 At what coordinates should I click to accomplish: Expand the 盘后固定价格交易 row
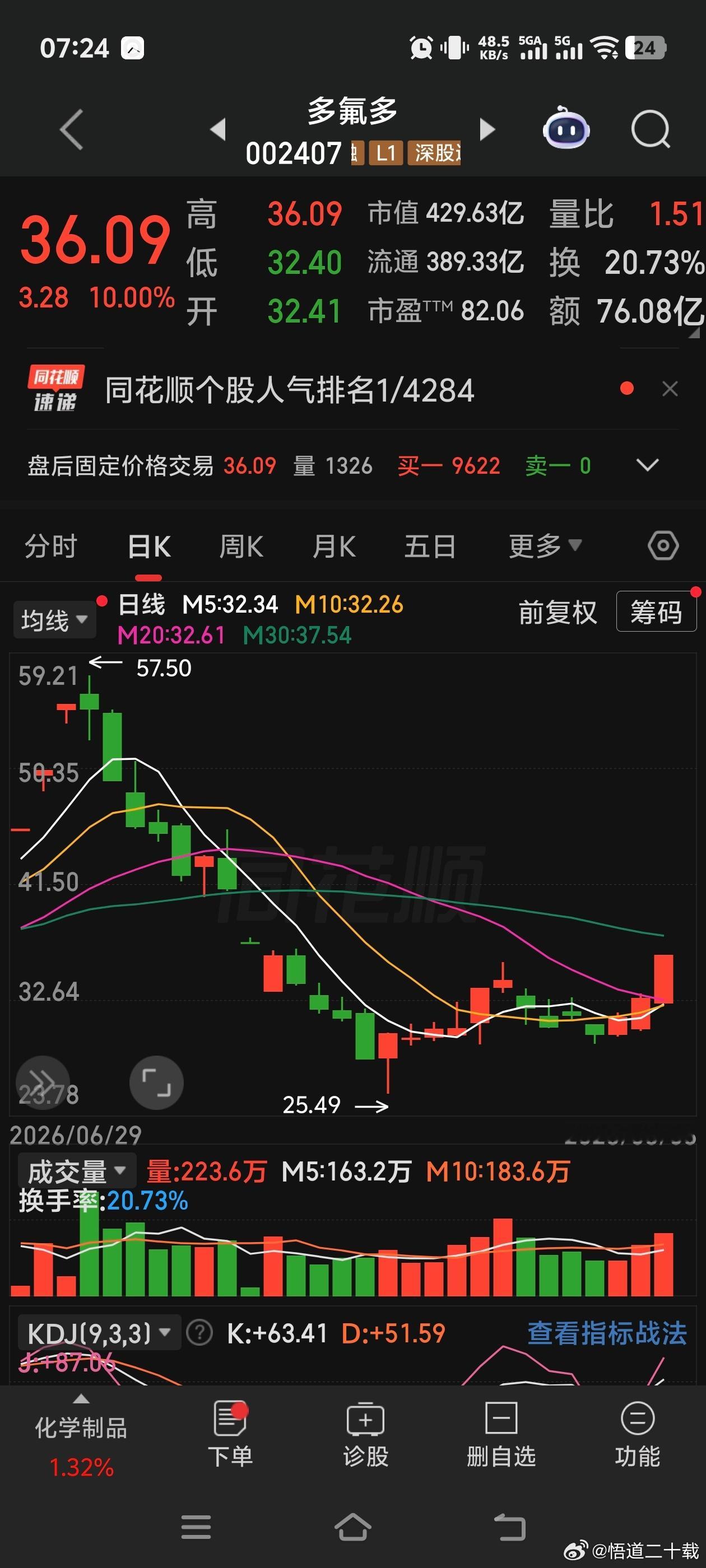click(647, 465)
